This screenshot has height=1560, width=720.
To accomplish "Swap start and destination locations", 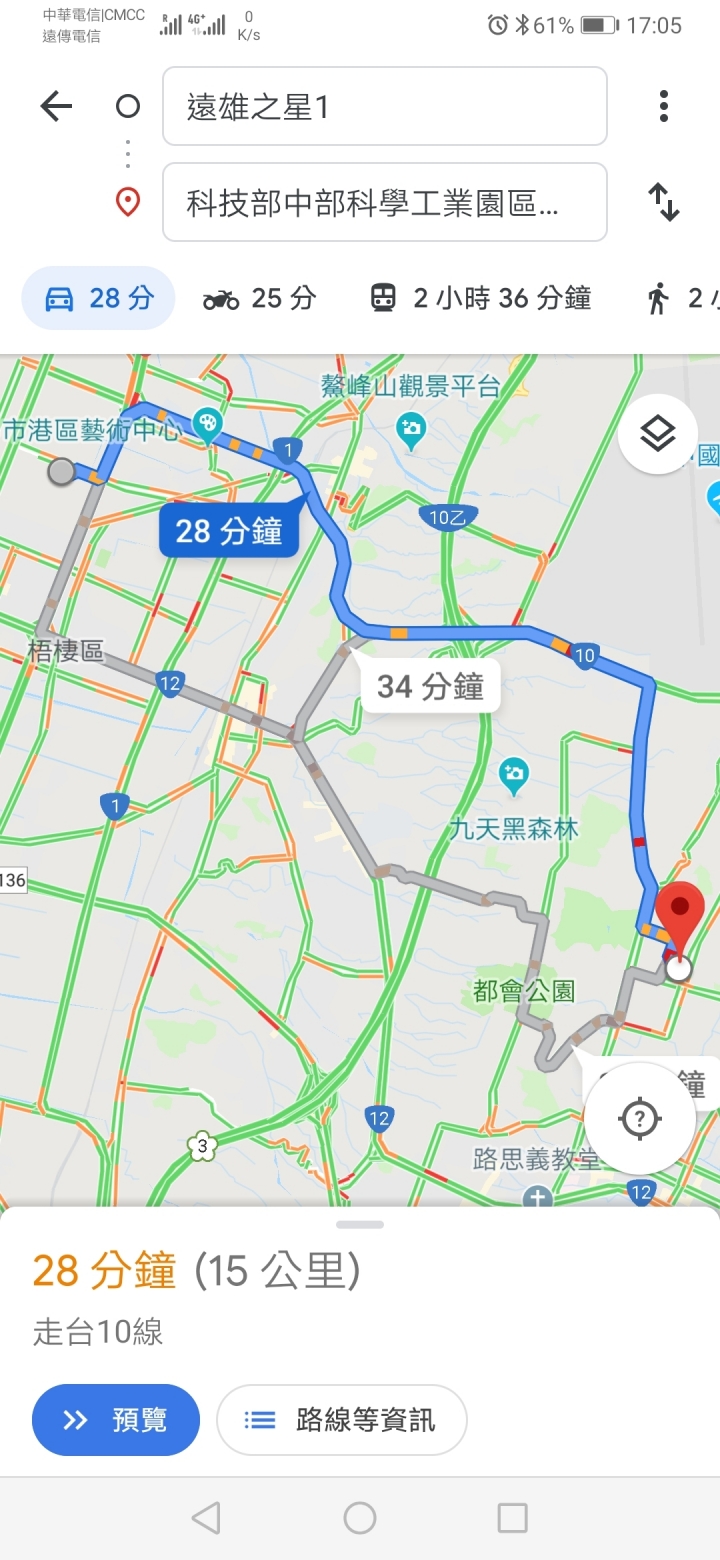I will click(664, 202).
